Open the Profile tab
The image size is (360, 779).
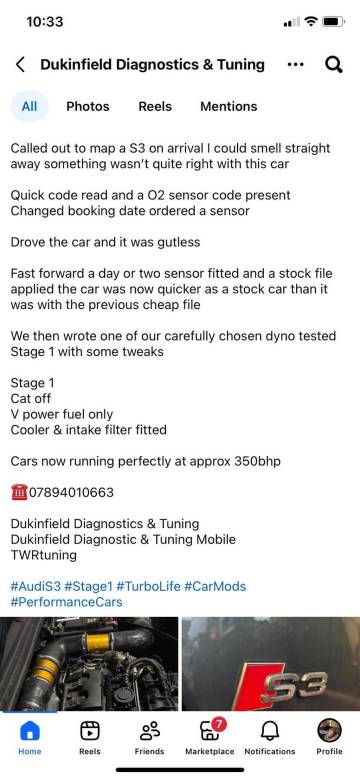coord(330,737)
